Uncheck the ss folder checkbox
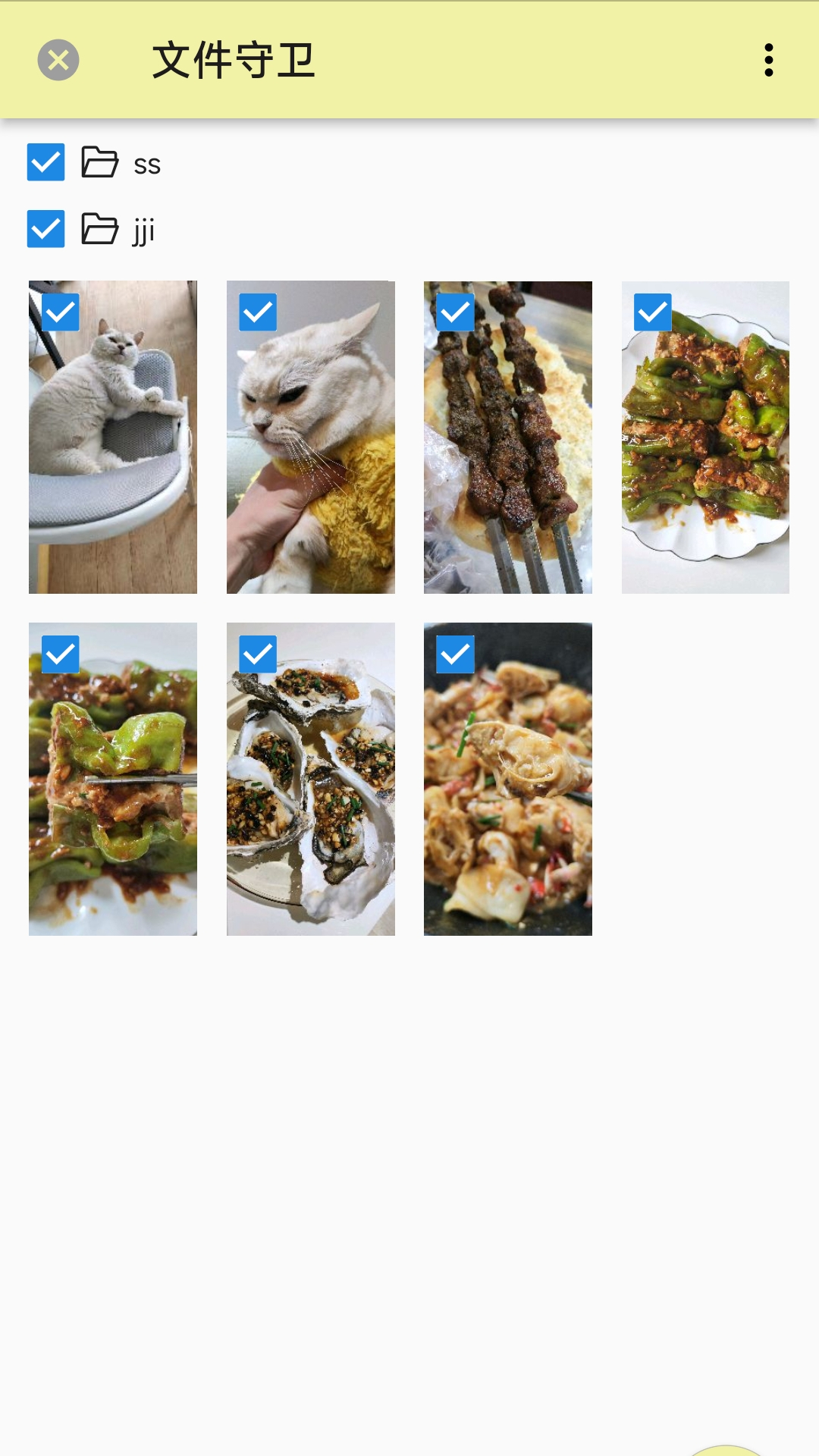819x1456 pixels. pos(45,162)
